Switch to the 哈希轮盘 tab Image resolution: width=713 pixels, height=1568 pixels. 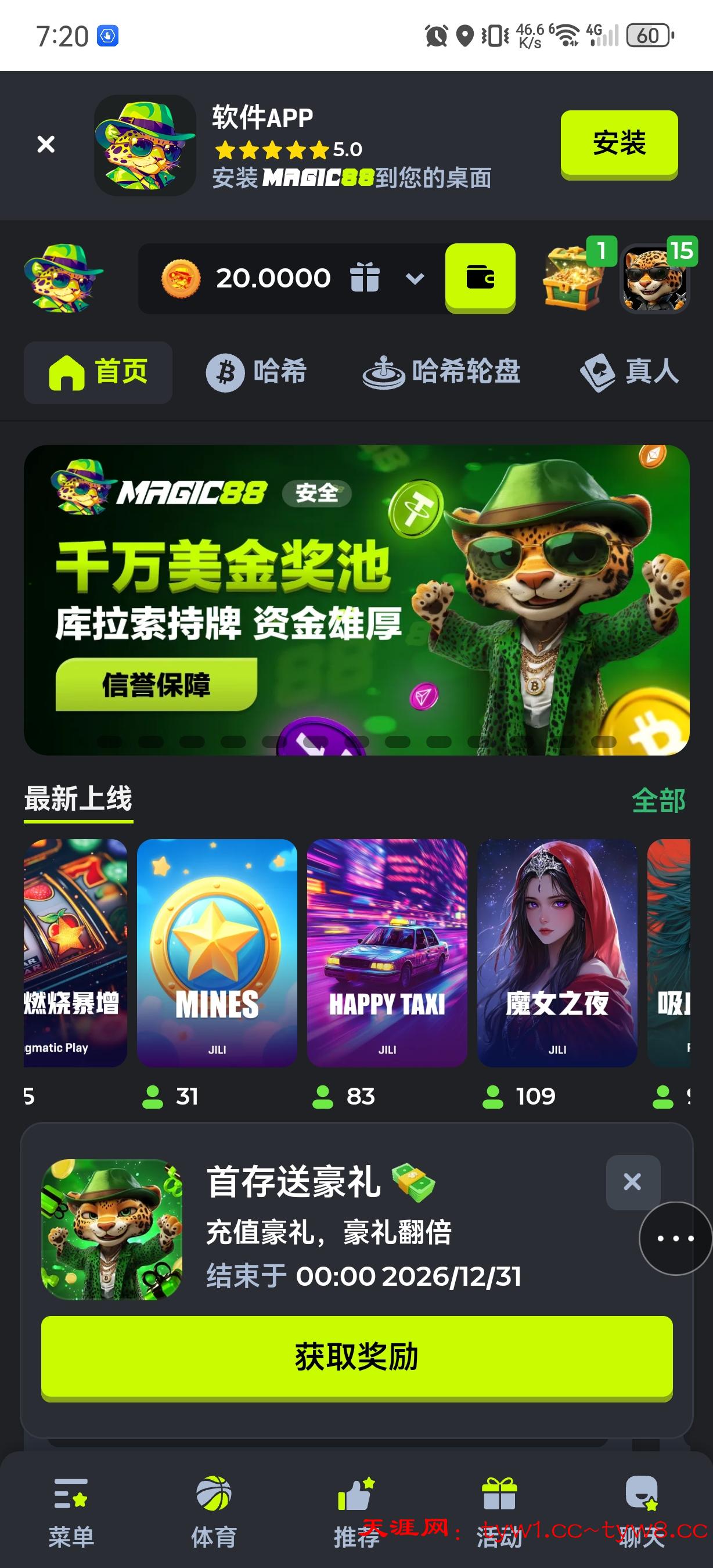click(x=441, y=372)
